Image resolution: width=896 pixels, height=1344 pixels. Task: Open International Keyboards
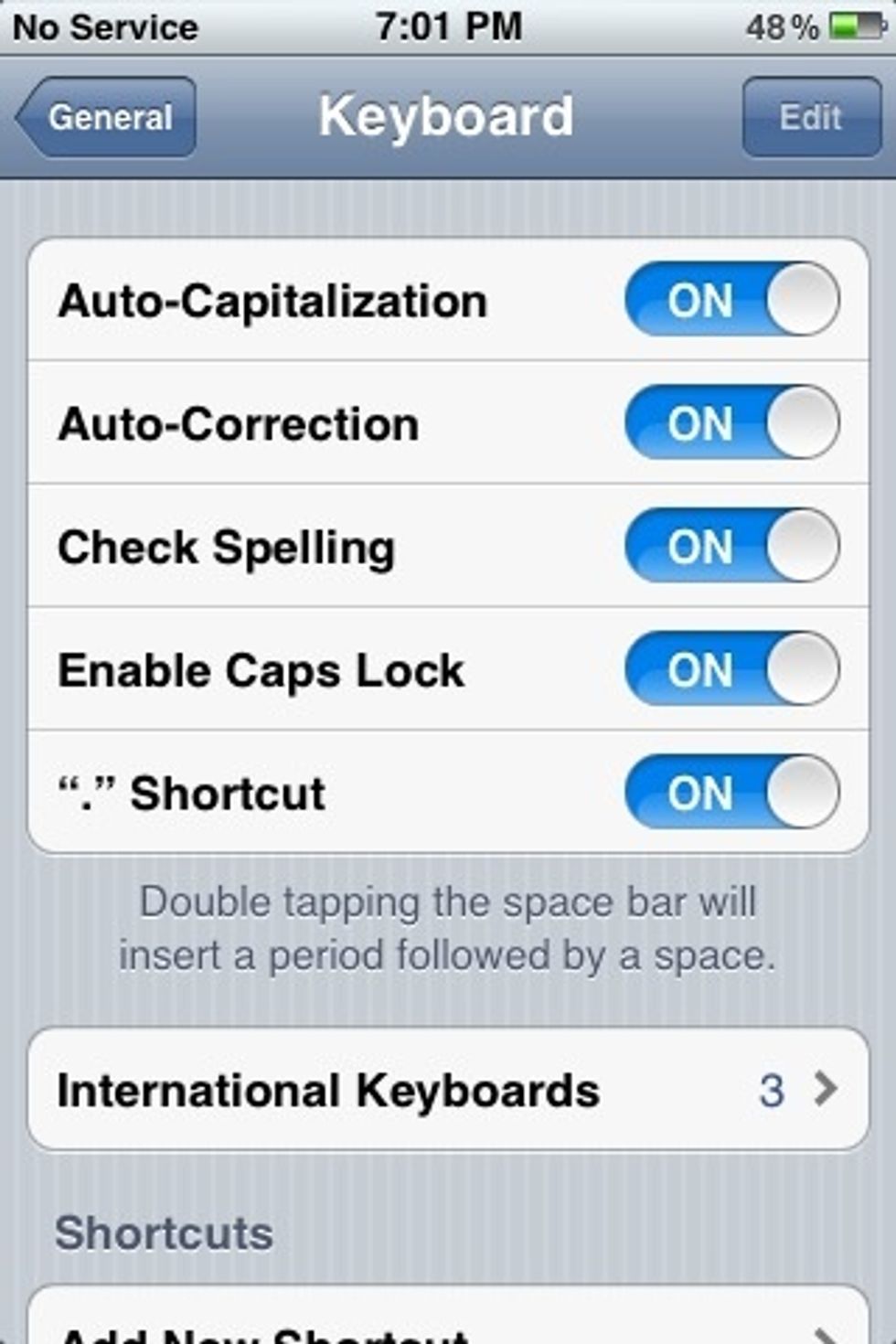click(x=448, y=1090)
